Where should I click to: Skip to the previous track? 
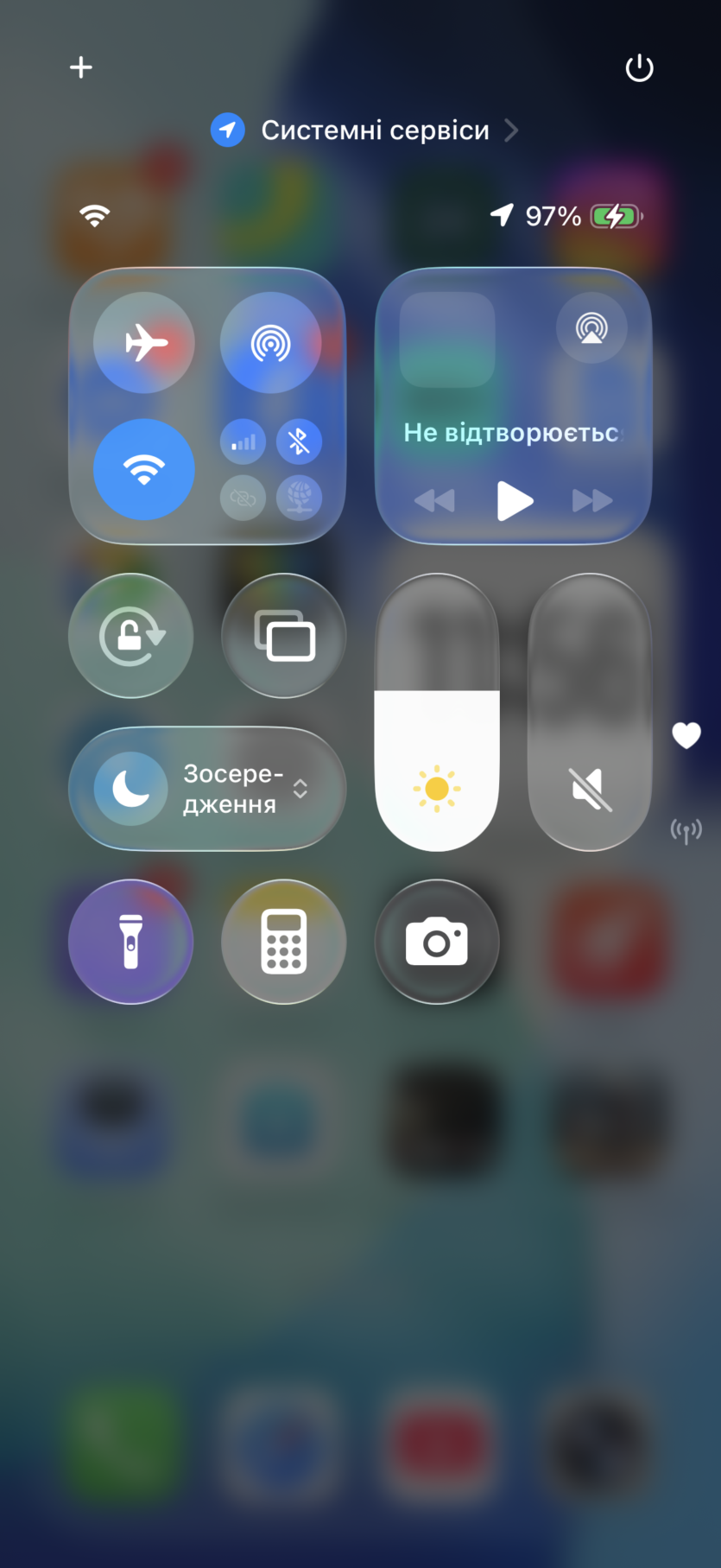click(434, 500)
